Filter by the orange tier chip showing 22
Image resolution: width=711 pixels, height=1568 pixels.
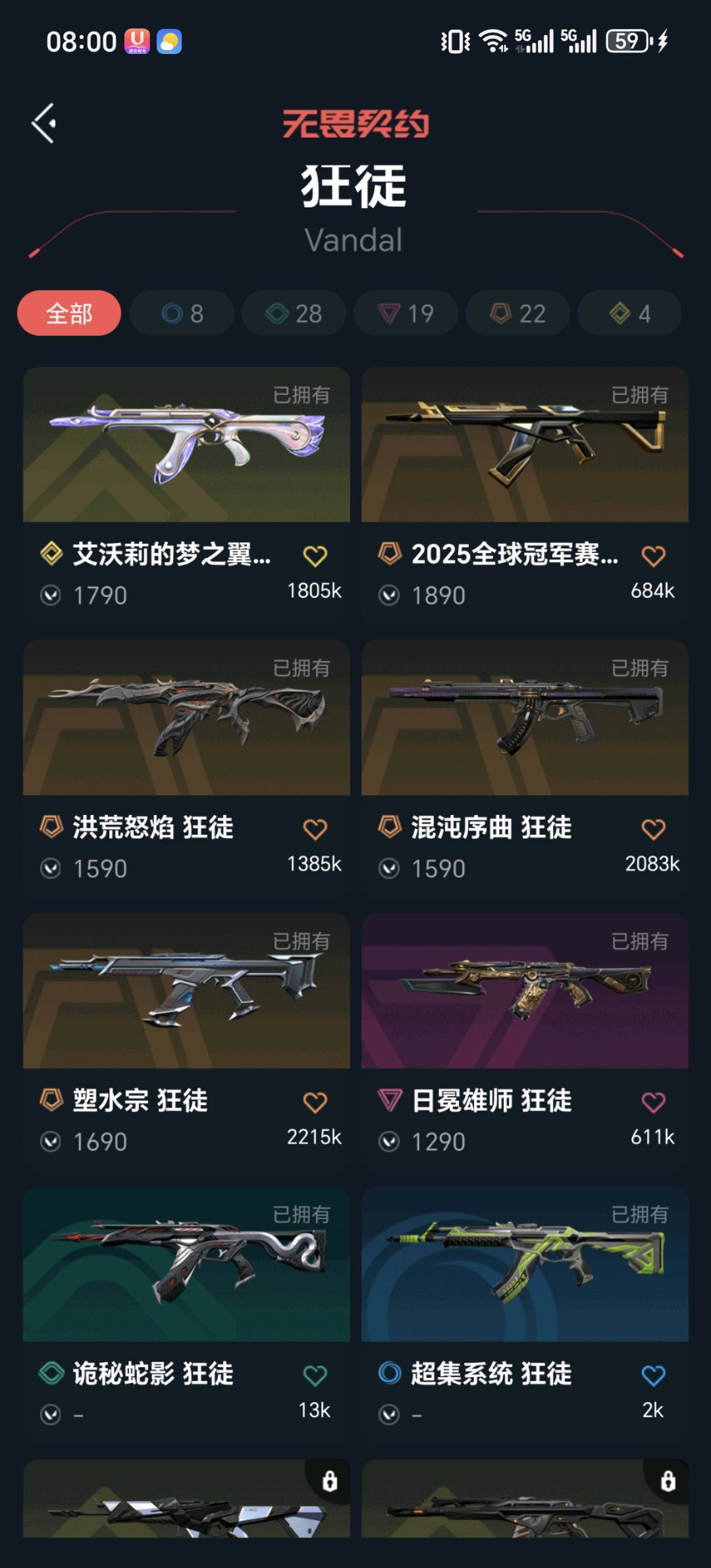point(517,313)
